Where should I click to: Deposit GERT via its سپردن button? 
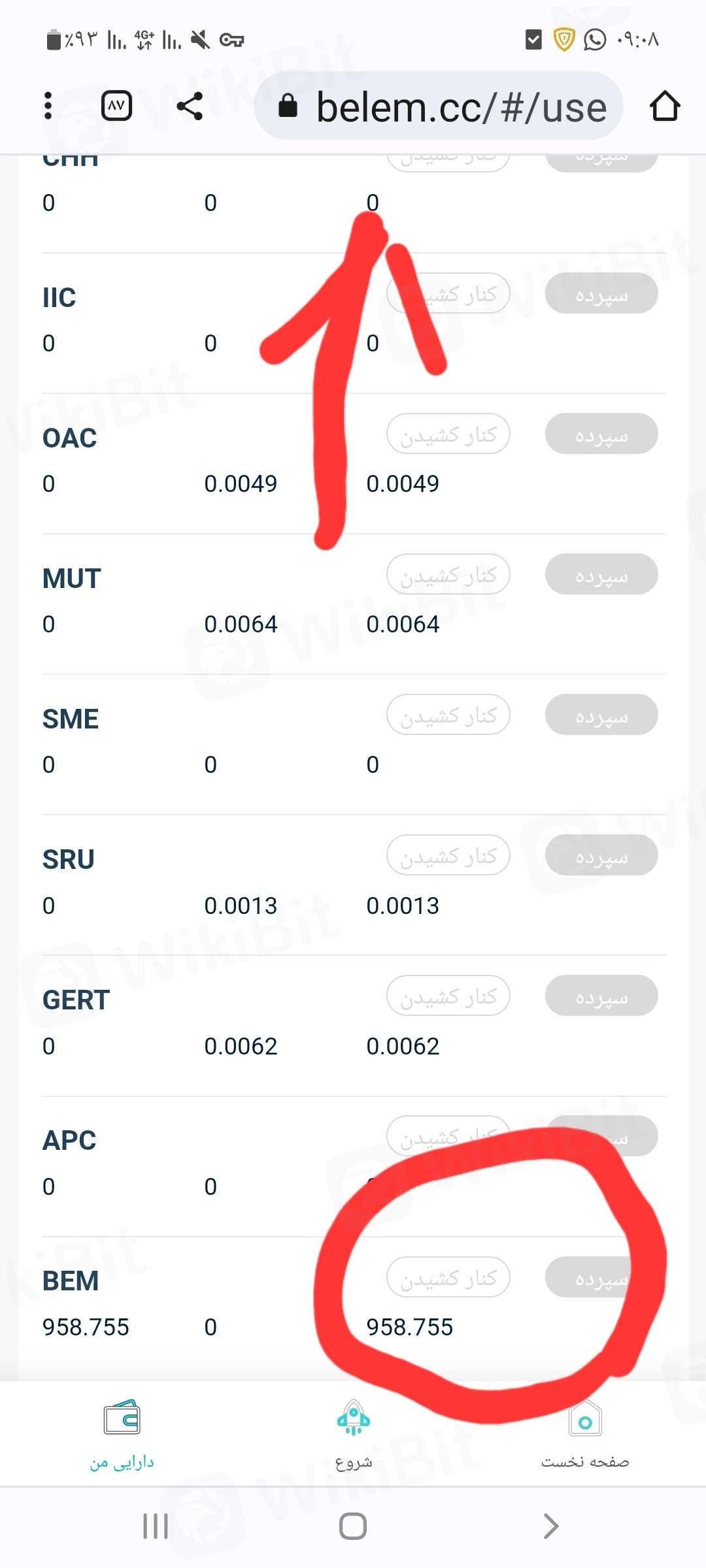coord(601,996)
